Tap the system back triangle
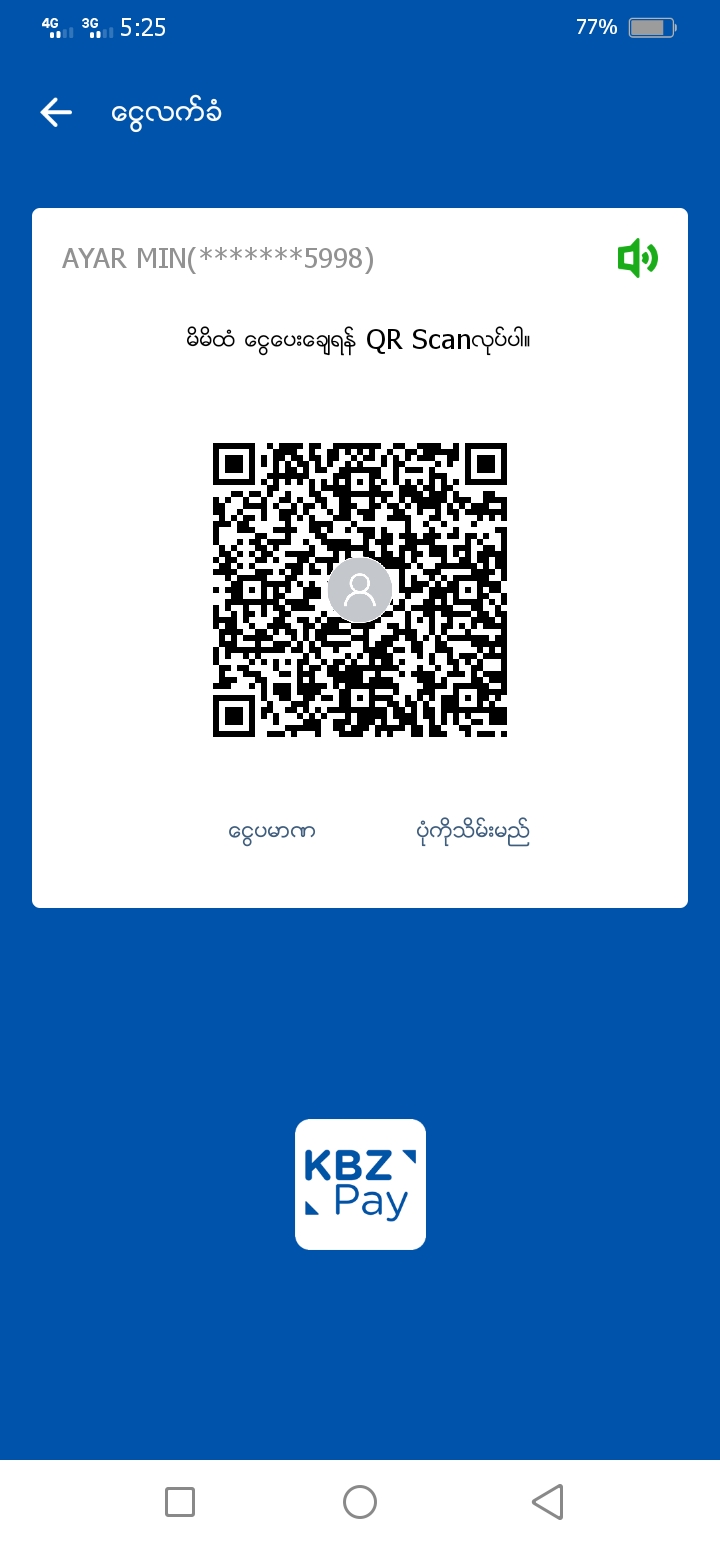The height and width of the screenshot is (1544, 720). click(x=547, y=1501)
